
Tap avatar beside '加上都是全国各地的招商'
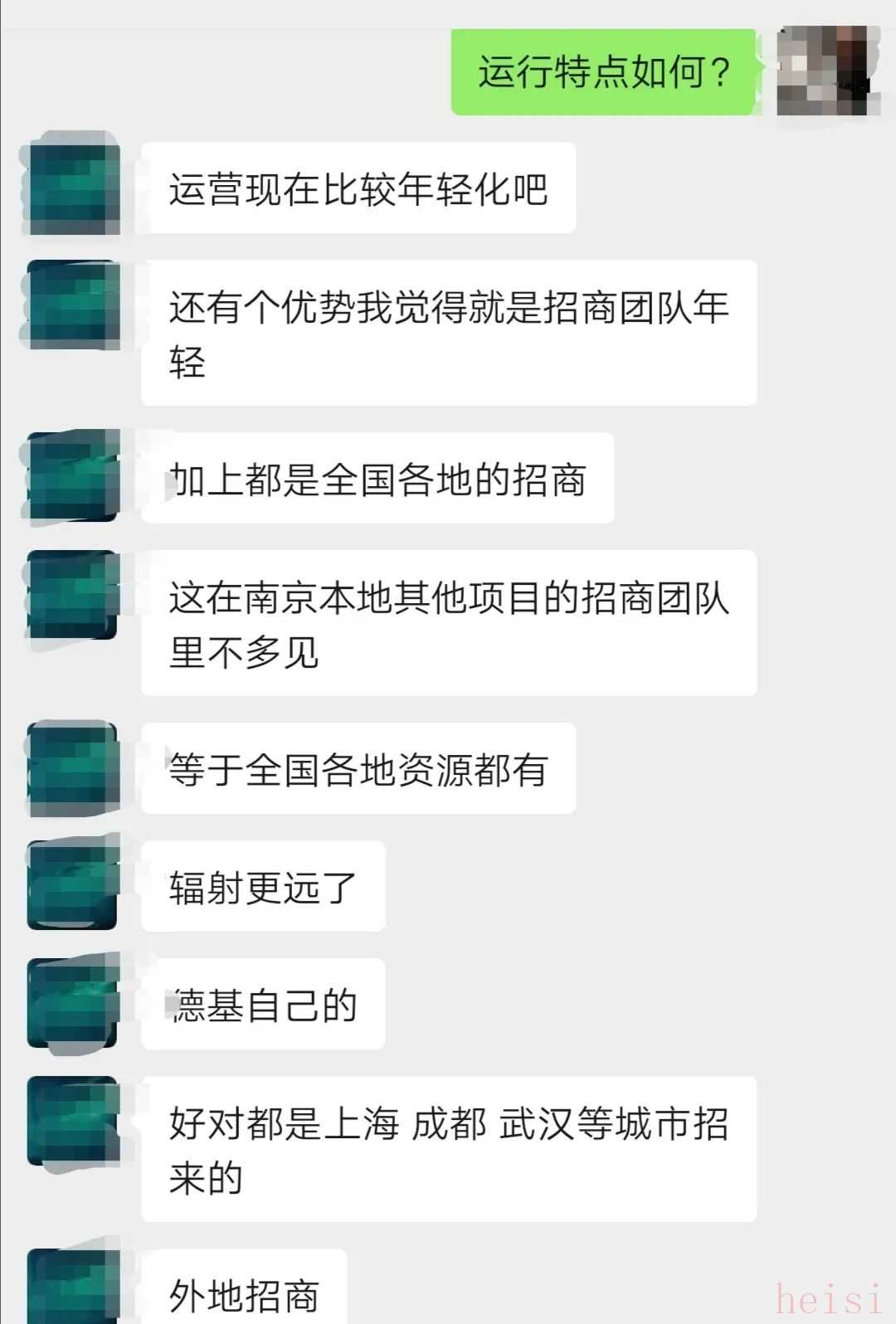click(73, 477)
